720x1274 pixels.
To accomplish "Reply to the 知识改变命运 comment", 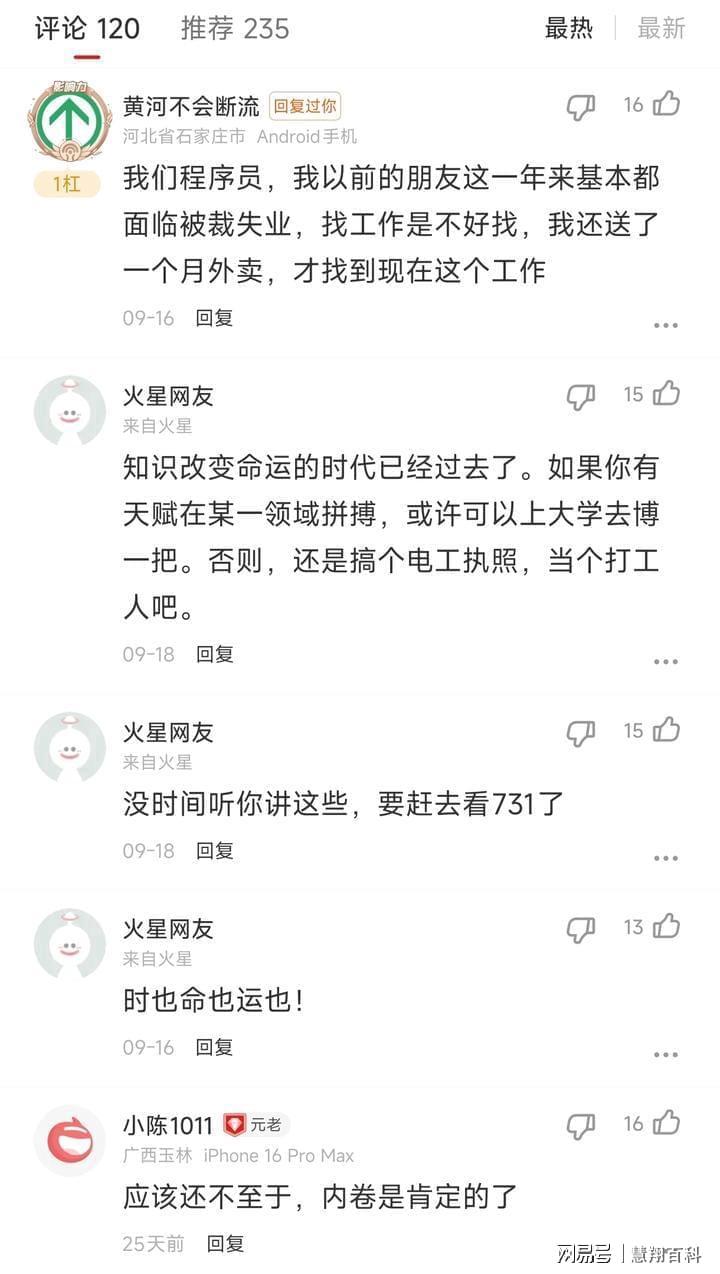I will point(214,654).
